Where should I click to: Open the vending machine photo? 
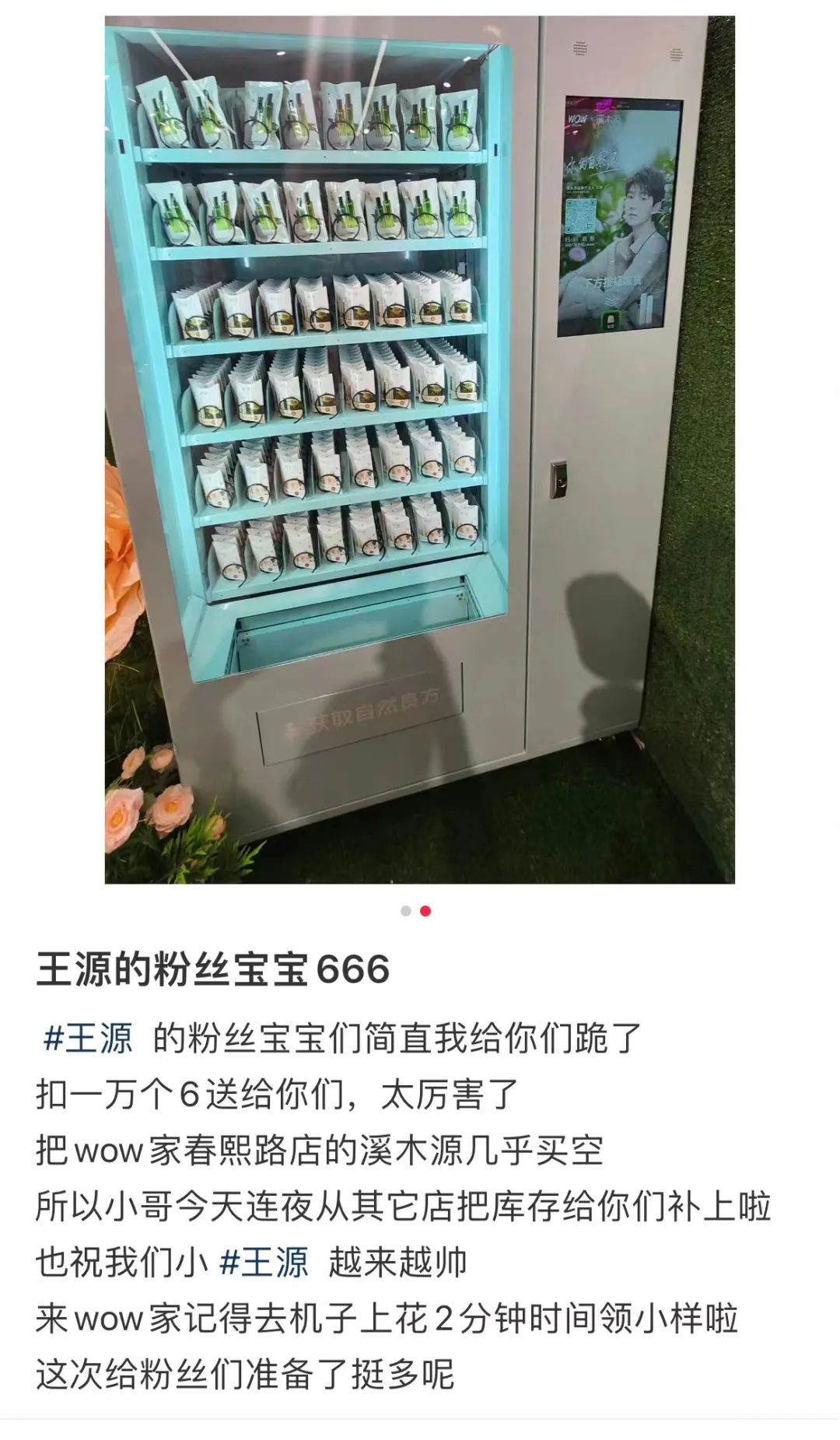pos(420,450)
